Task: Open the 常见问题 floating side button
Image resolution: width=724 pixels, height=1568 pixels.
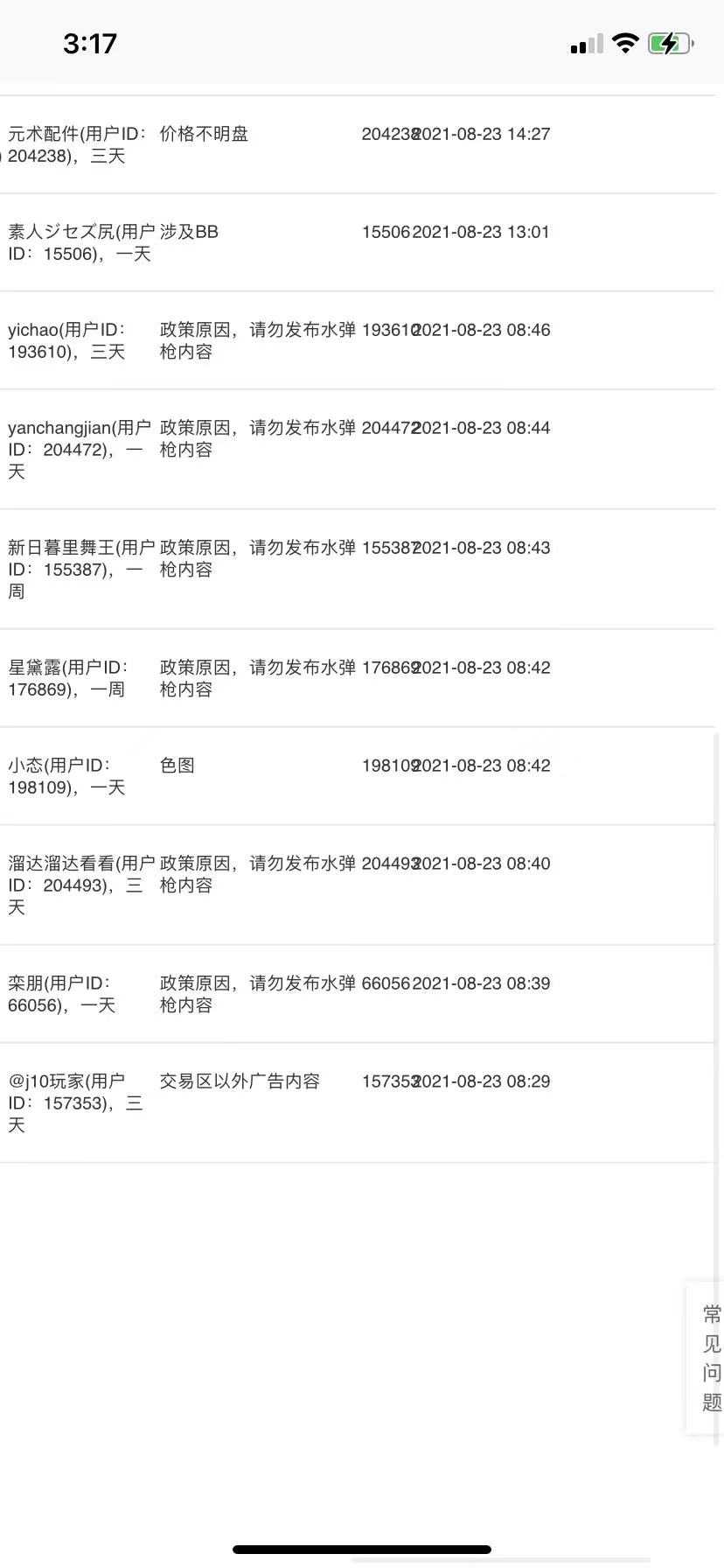Action: click(708, 1357)
